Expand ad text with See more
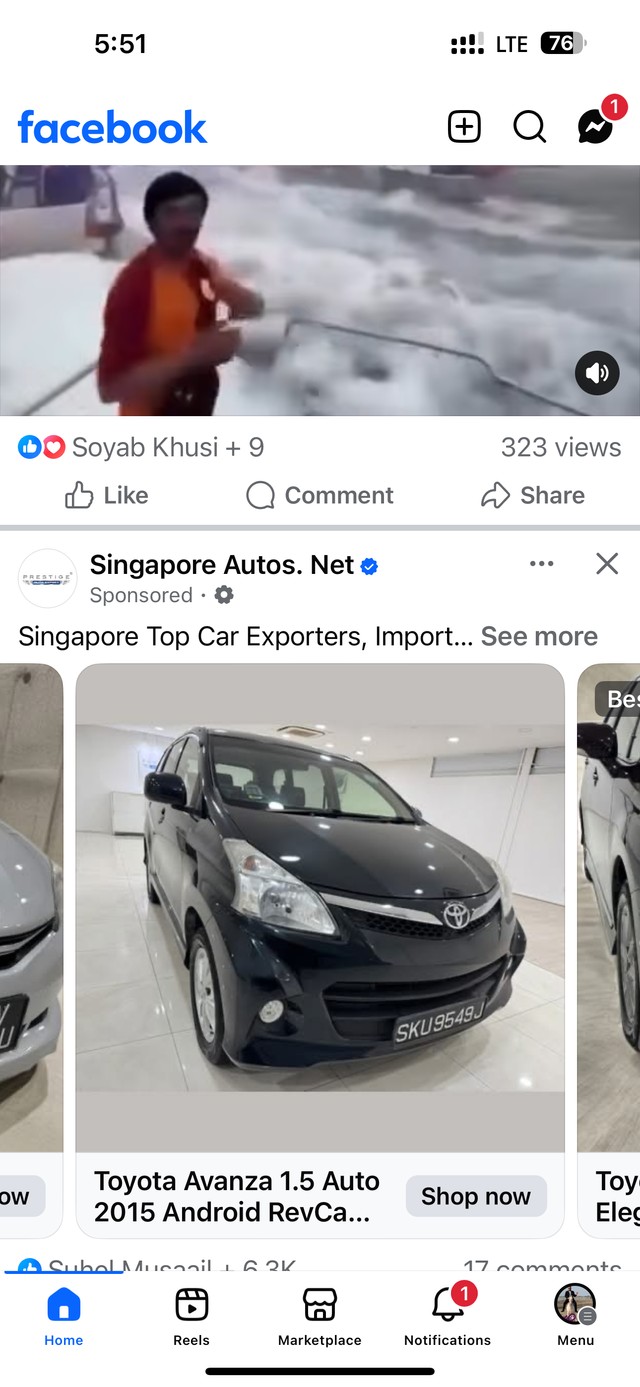The width and height of the screenshot is (640, 1387). [x=539, y=636]
